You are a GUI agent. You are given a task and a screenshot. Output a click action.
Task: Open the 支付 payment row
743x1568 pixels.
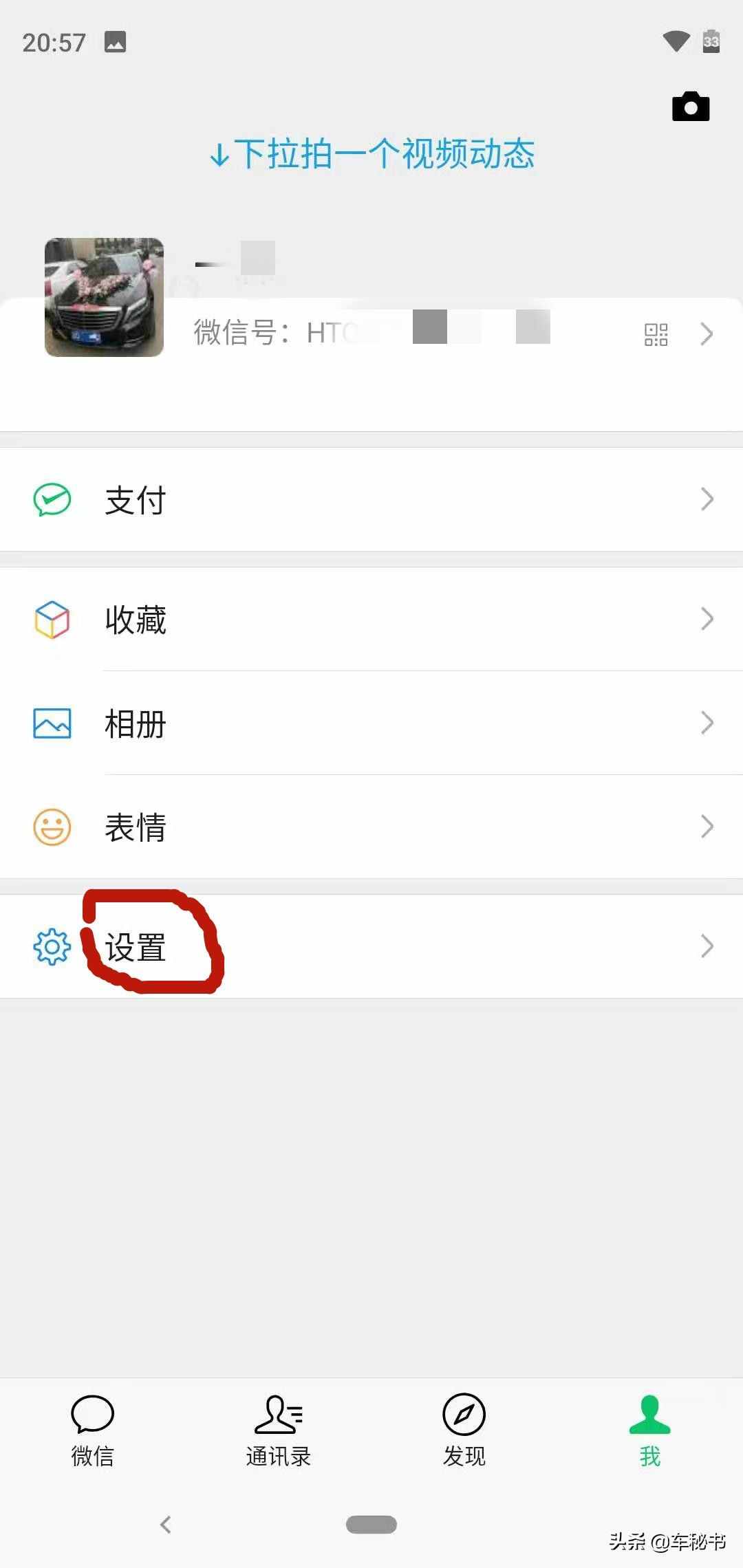371,499
